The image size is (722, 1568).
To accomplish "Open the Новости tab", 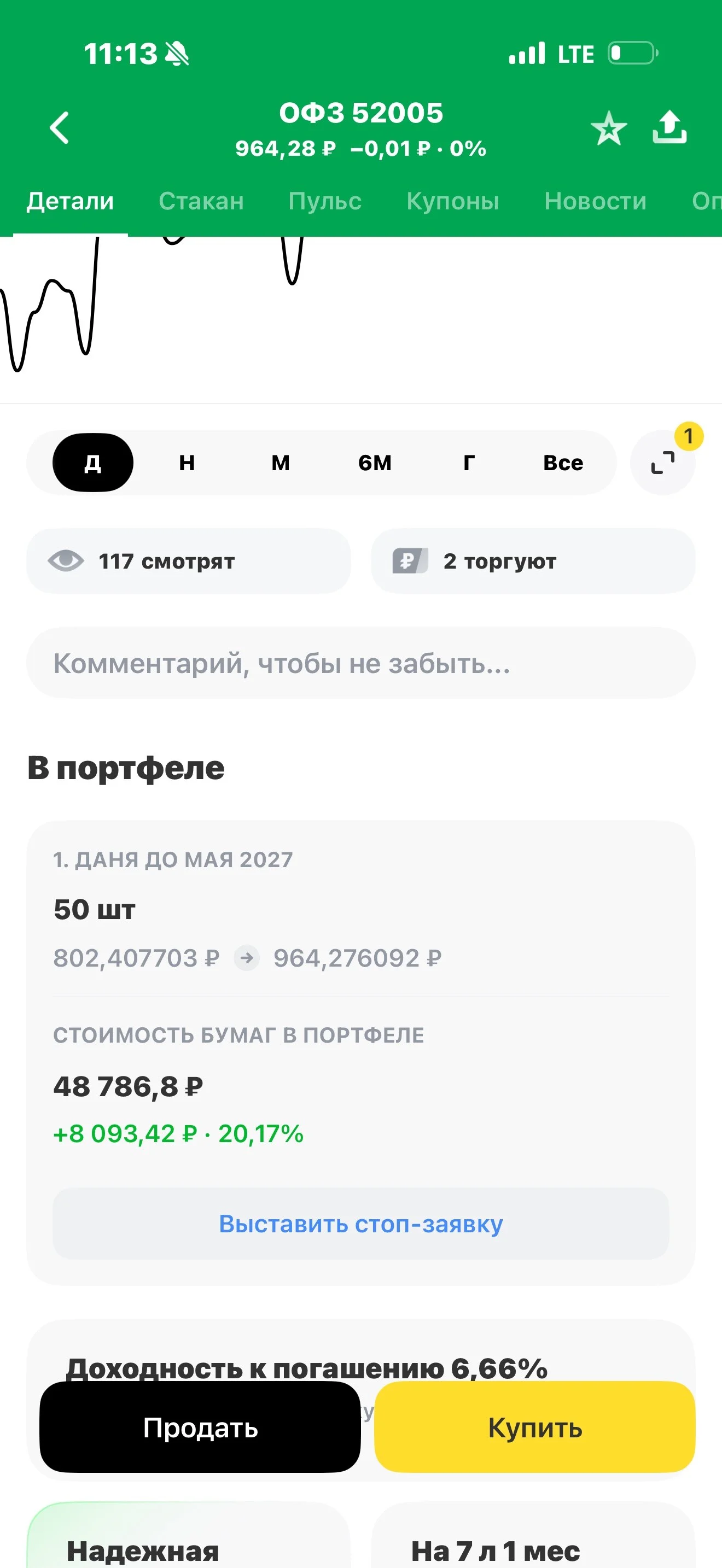I will (x=595, y=201).
